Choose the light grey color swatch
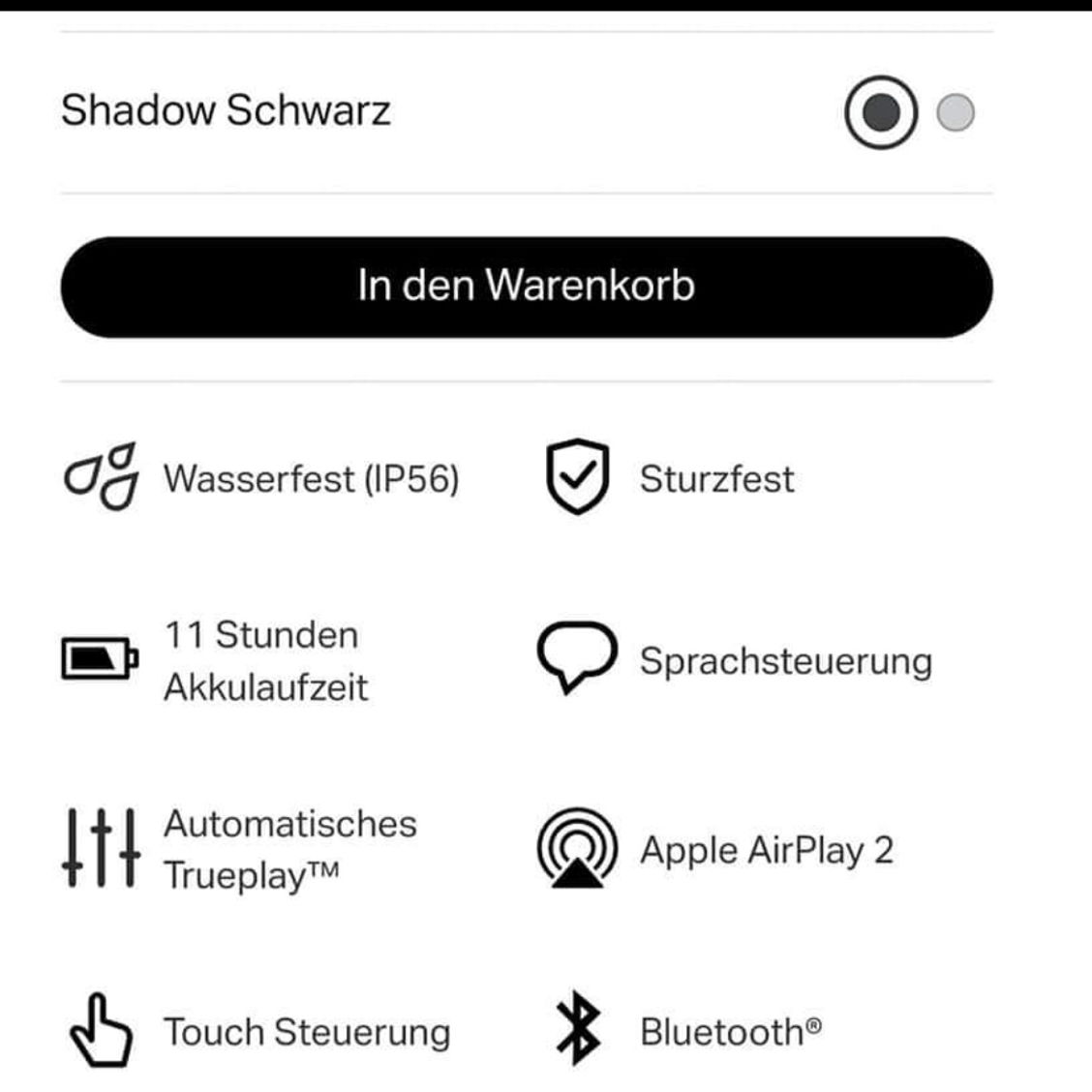The image size is (1092, 1092). [x=955, y=112]
